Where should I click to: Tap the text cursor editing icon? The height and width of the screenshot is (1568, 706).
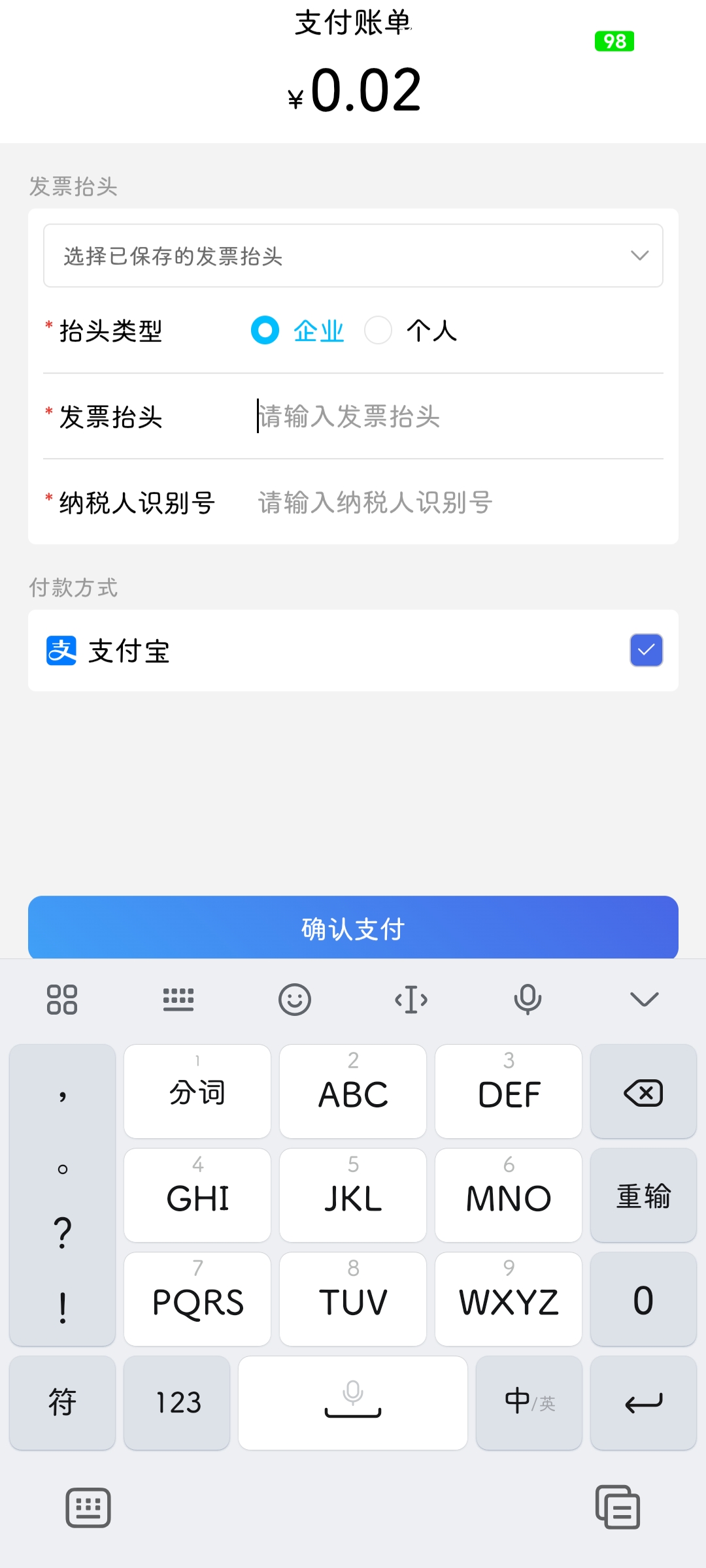coord(411,998)
